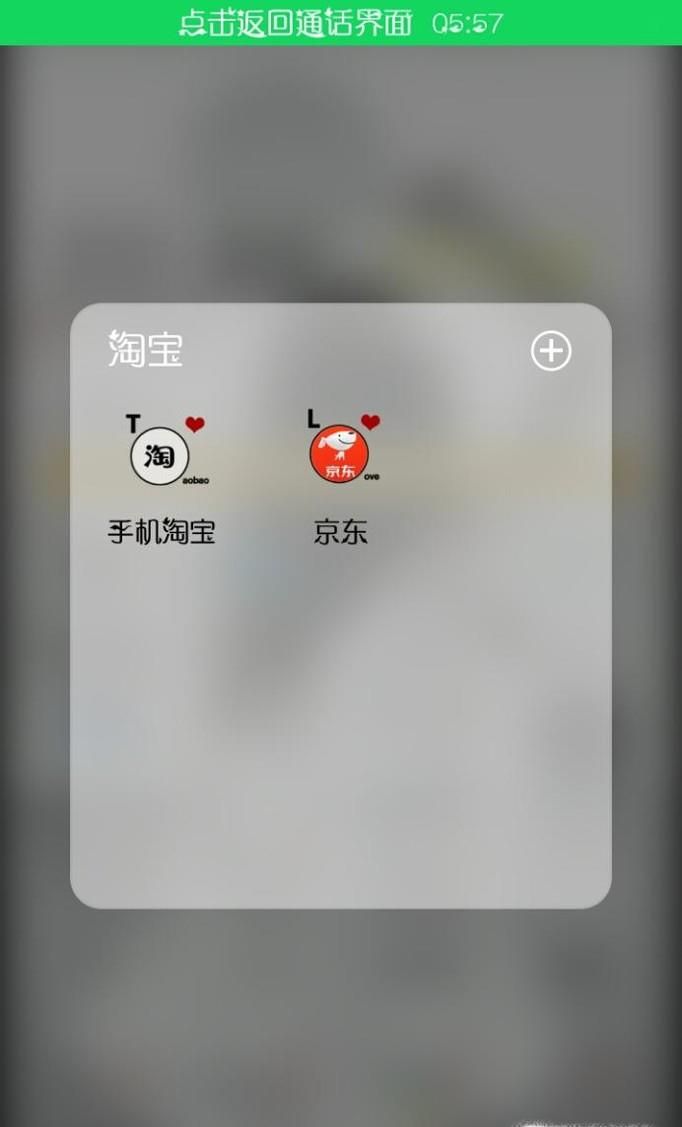
Task: Launch the 京东 app
Action: click(x=340, y=456)
